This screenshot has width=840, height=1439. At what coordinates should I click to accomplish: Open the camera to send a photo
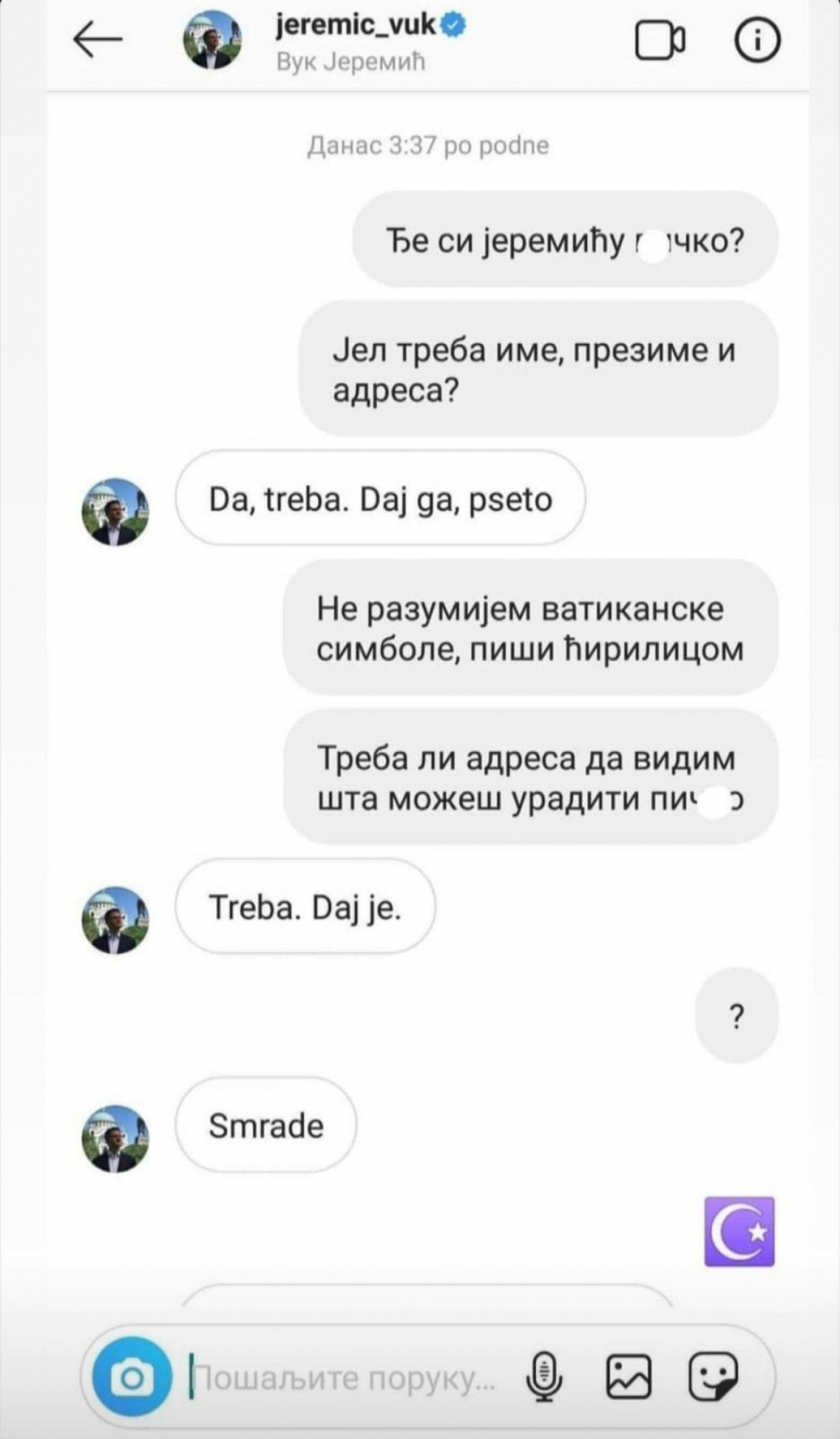pos(133,1377)
